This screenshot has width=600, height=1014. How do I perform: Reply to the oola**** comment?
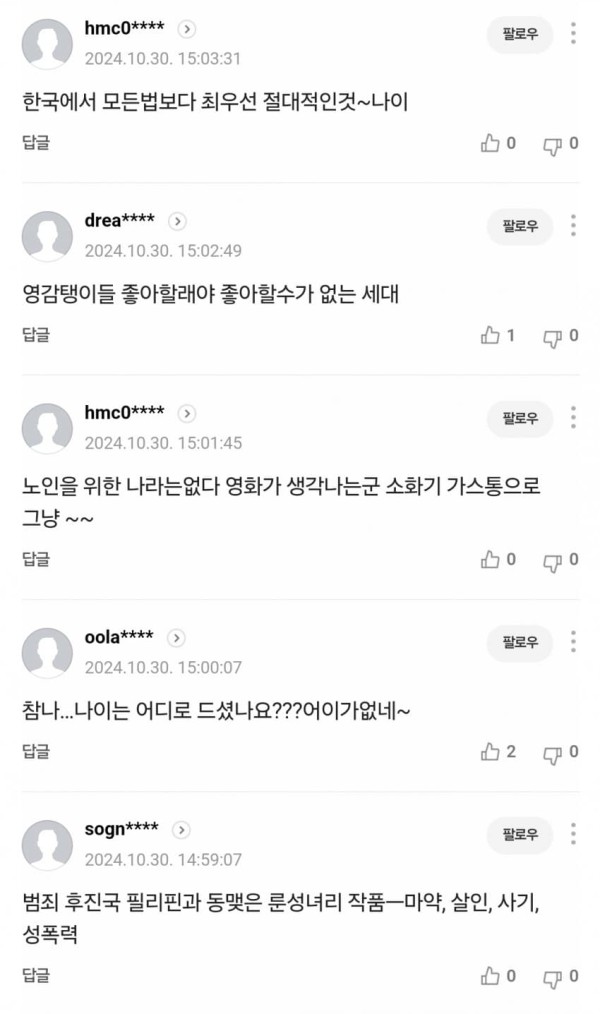coord(36,751)
